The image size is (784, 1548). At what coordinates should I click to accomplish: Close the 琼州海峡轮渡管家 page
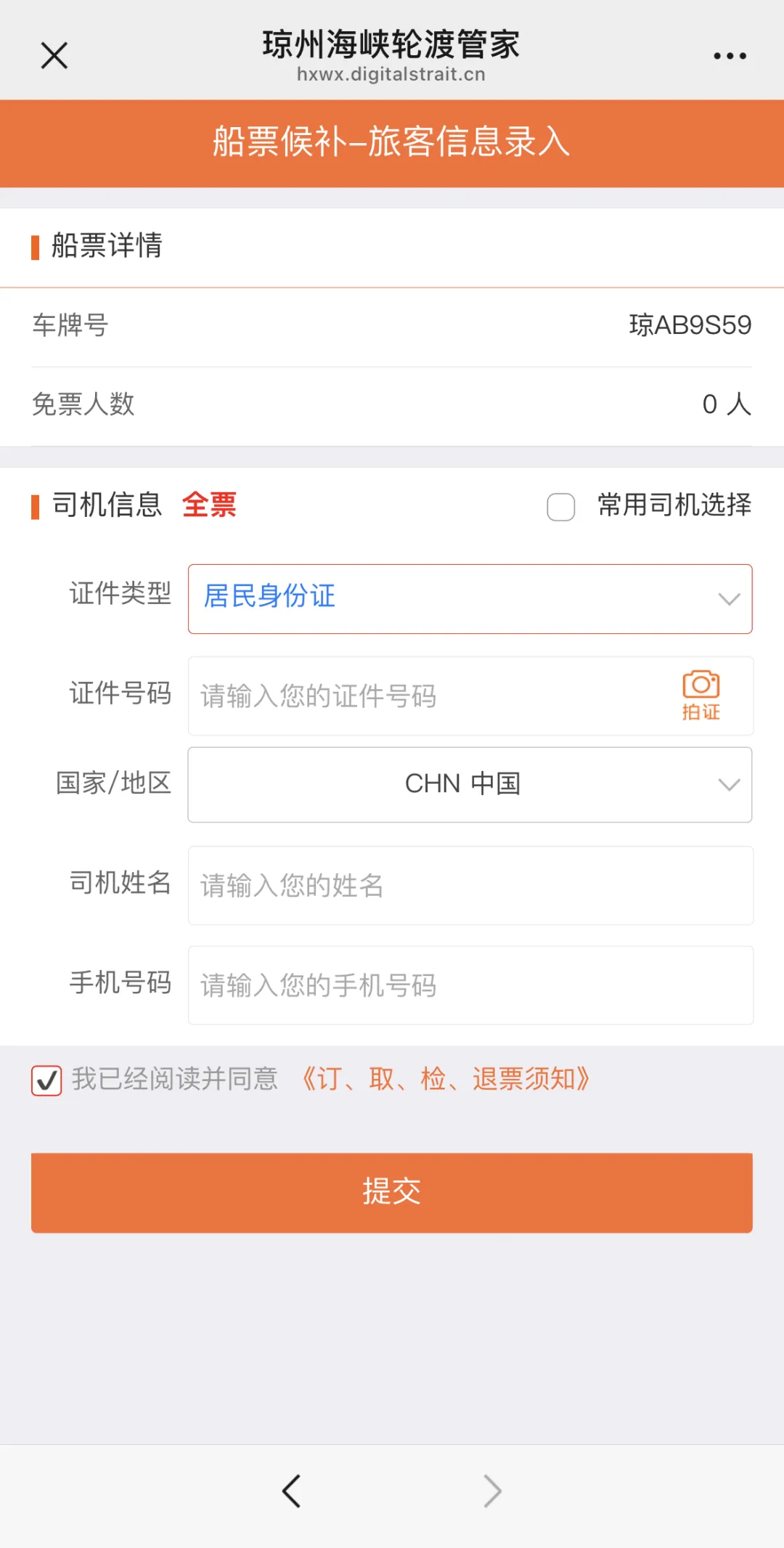54,54
